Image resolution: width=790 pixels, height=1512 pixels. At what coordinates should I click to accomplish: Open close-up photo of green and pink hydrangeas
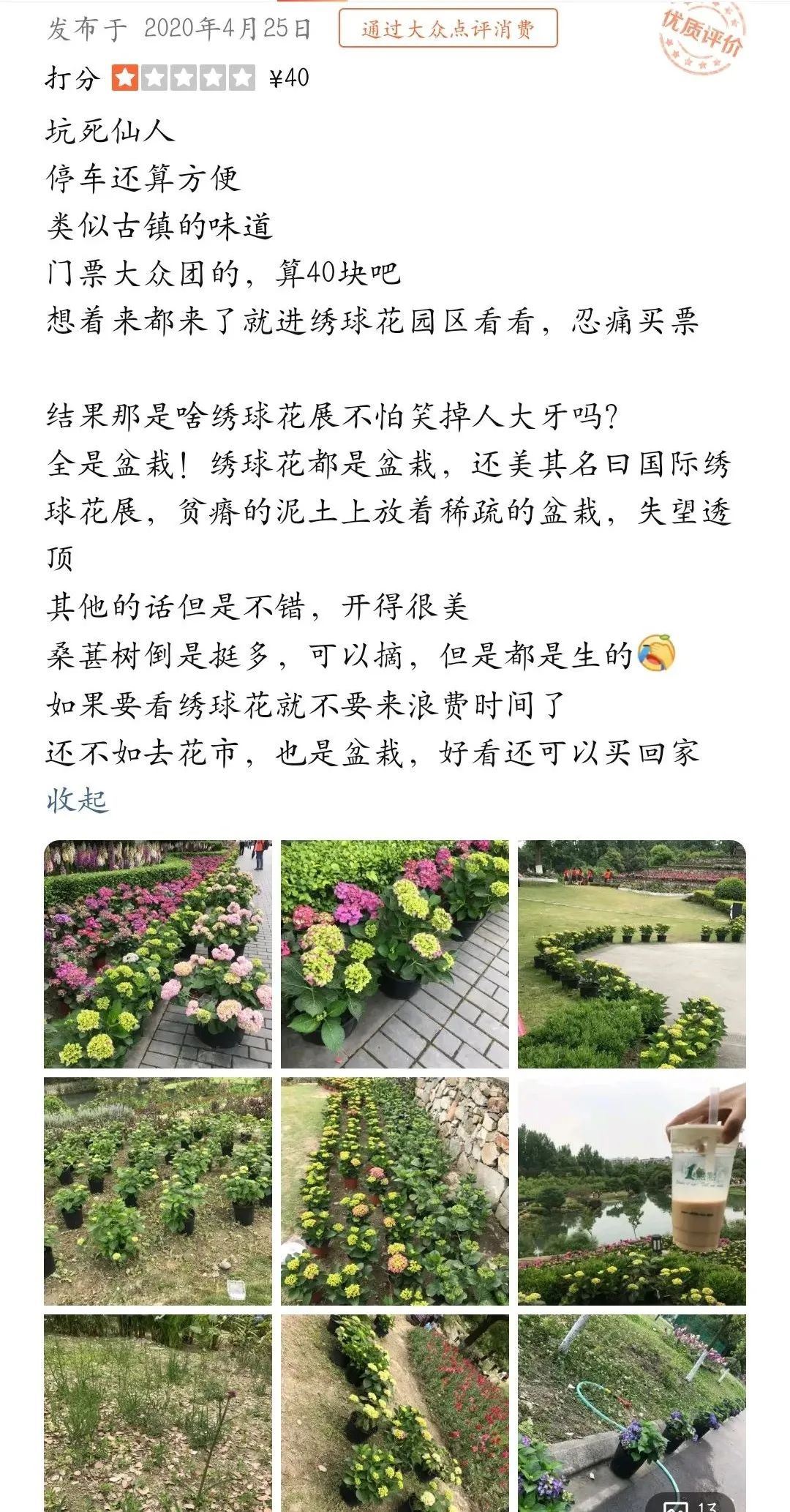coord(395,954)
